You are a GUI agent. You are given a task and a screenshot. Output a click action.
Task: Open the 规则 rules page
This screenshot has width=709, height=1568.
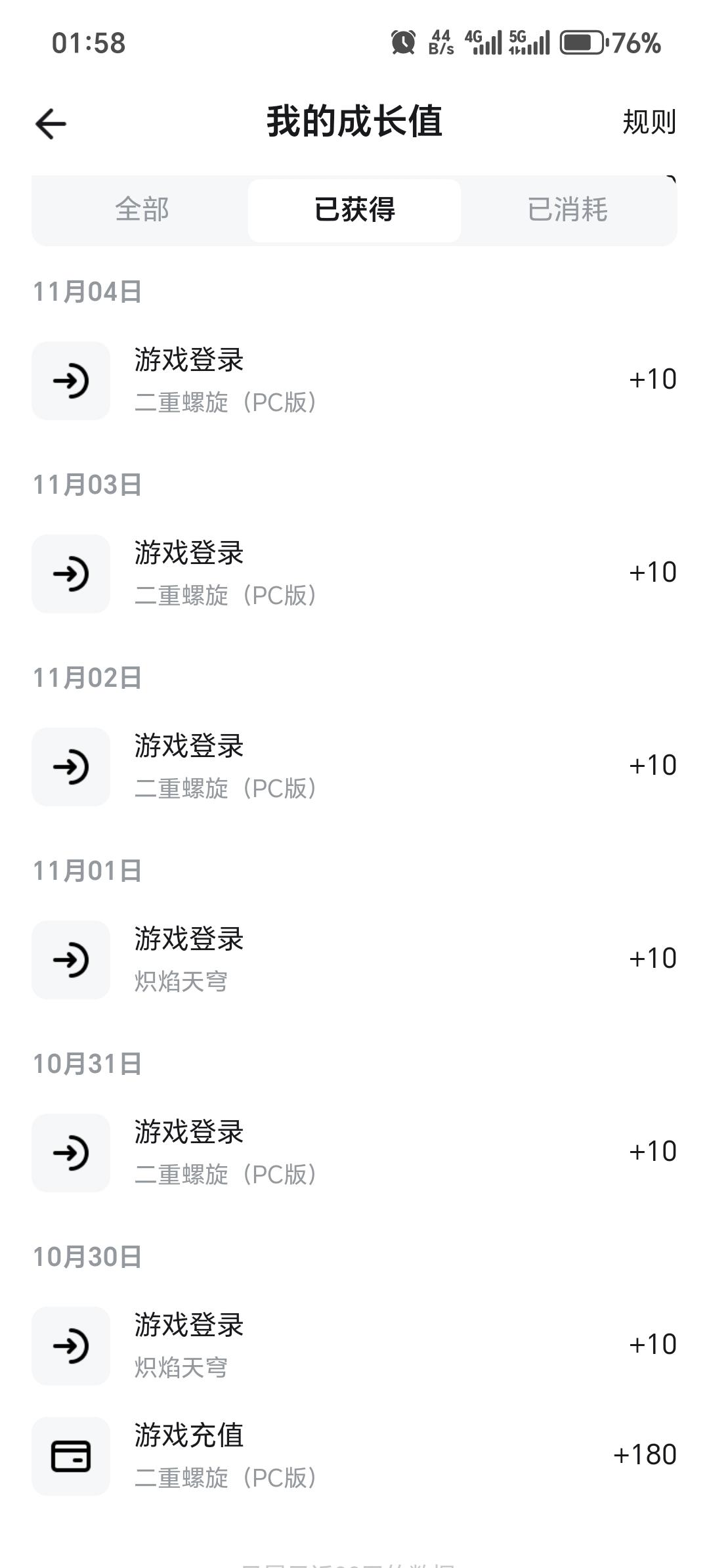(649, 122)
